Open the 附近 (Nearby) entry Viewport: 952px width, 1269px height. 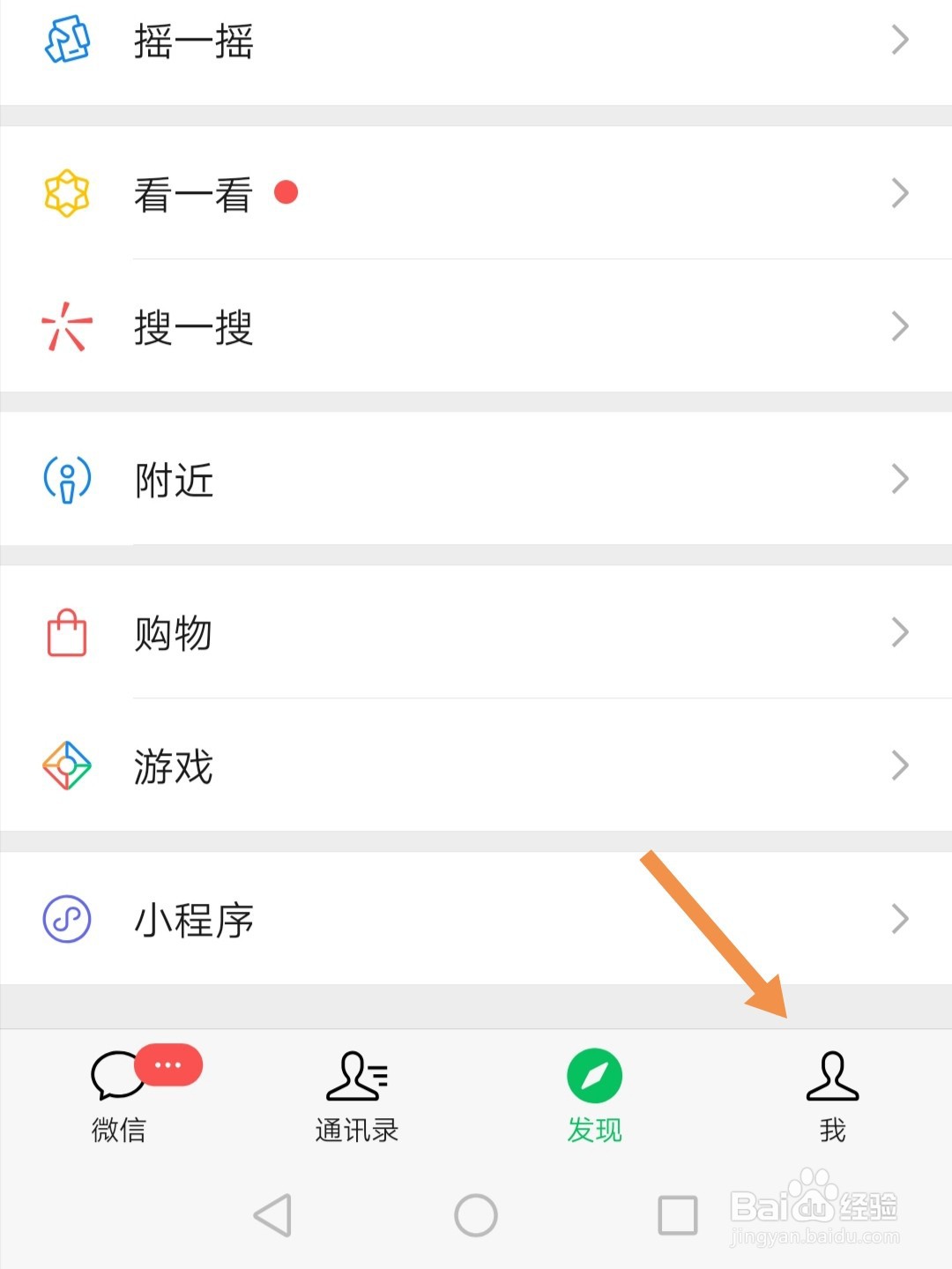pyautogui.click(x=476, y=478)
